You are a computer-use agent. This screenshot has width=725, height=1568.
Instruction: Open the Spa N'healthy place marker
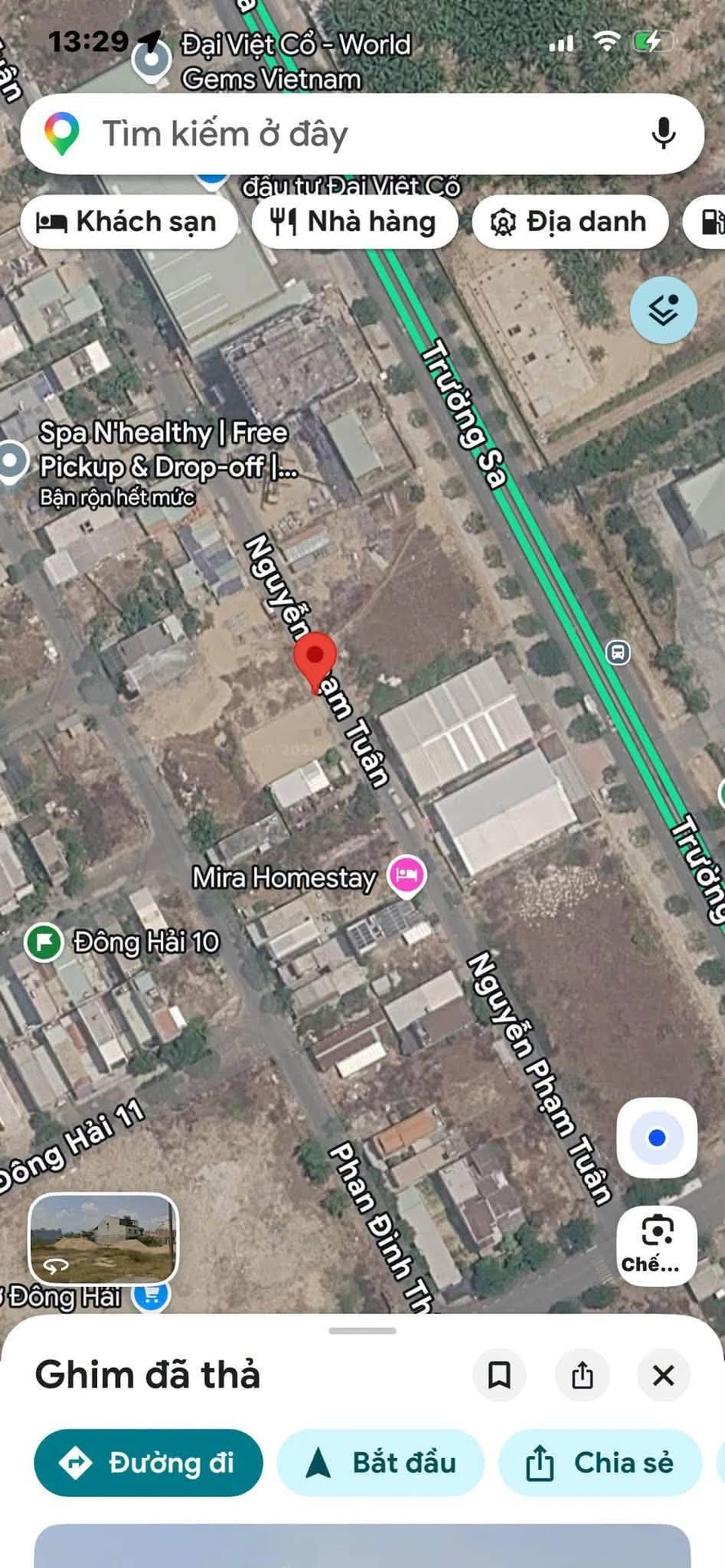(x=12, y=461)
